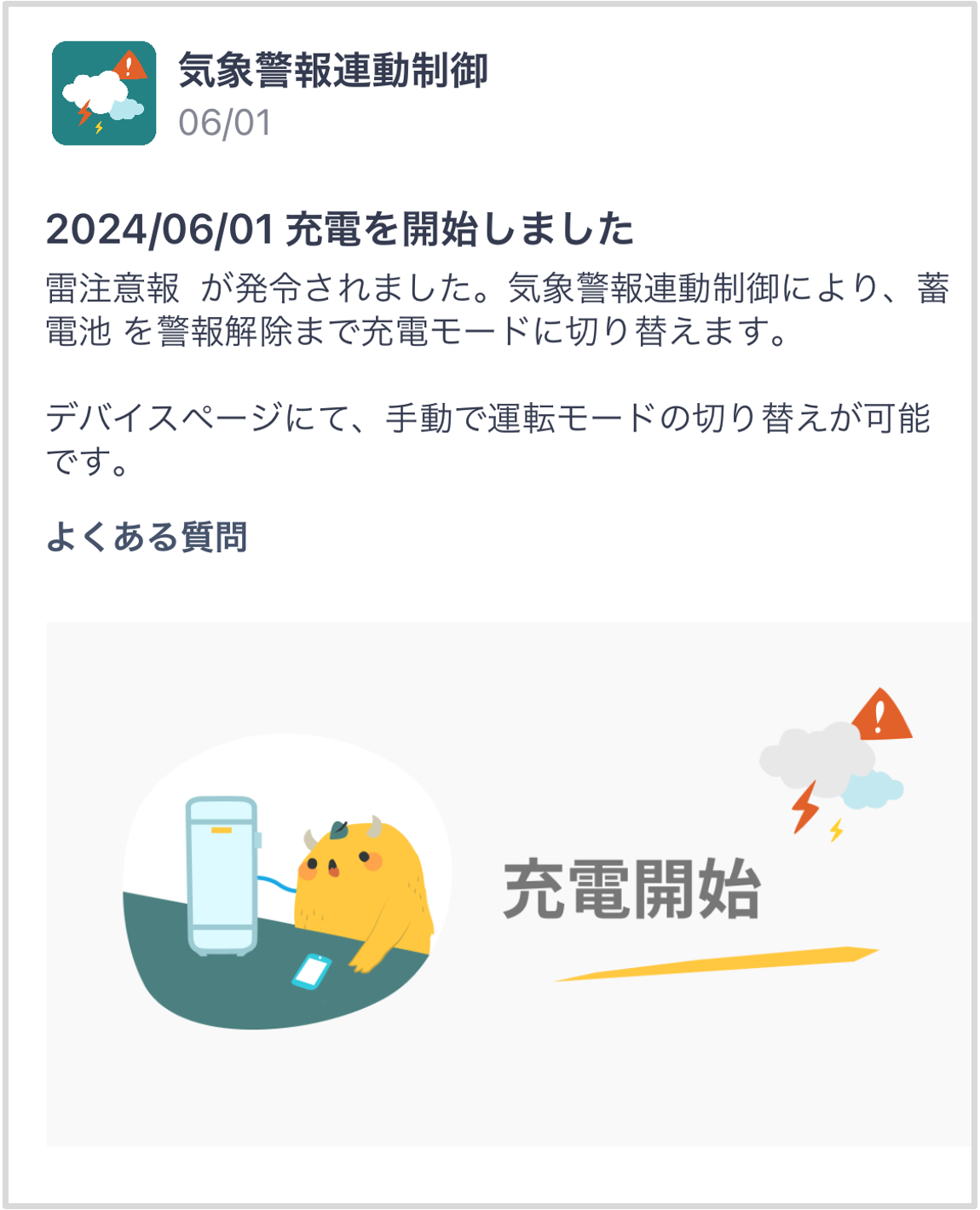Click the 気象警報連動制御 app icon
The image size is (980, 1210).
(102, 94)
